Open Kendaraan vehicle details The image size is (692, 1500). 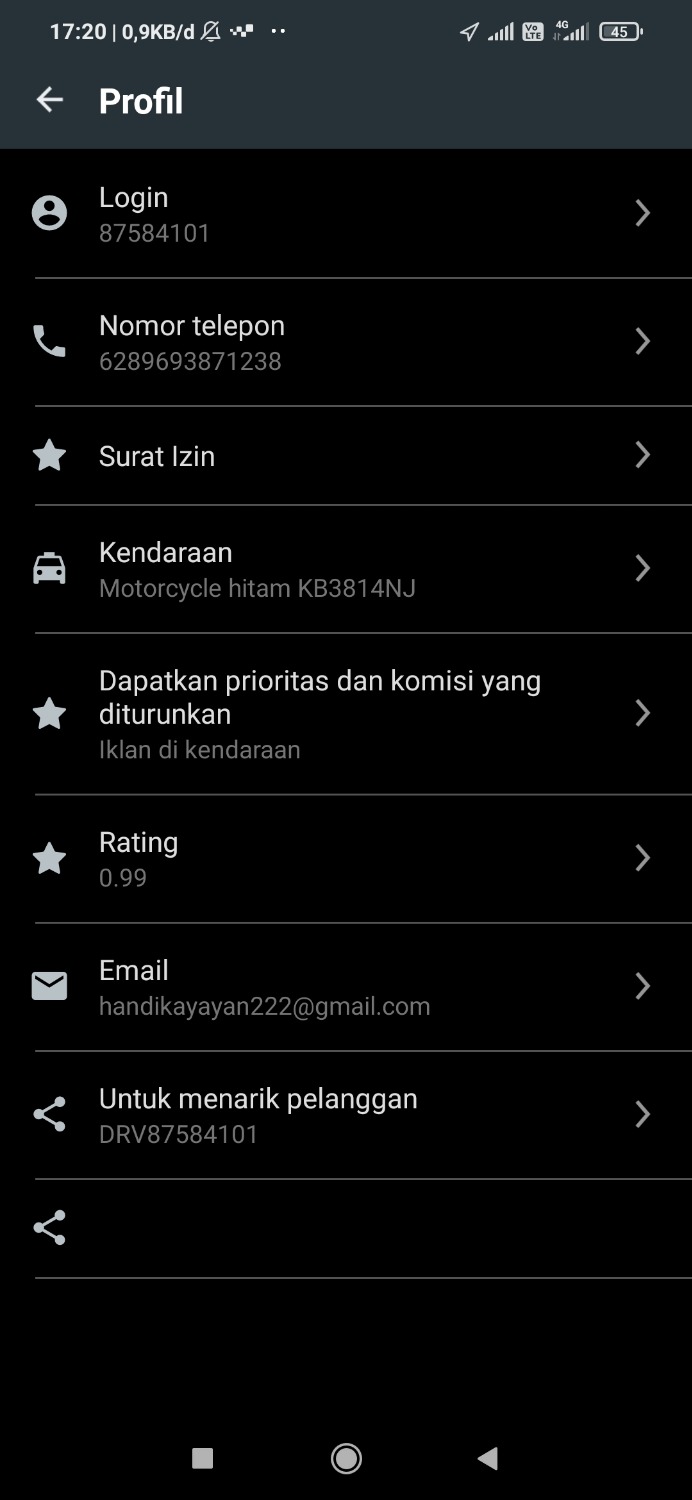click(346, 569)
